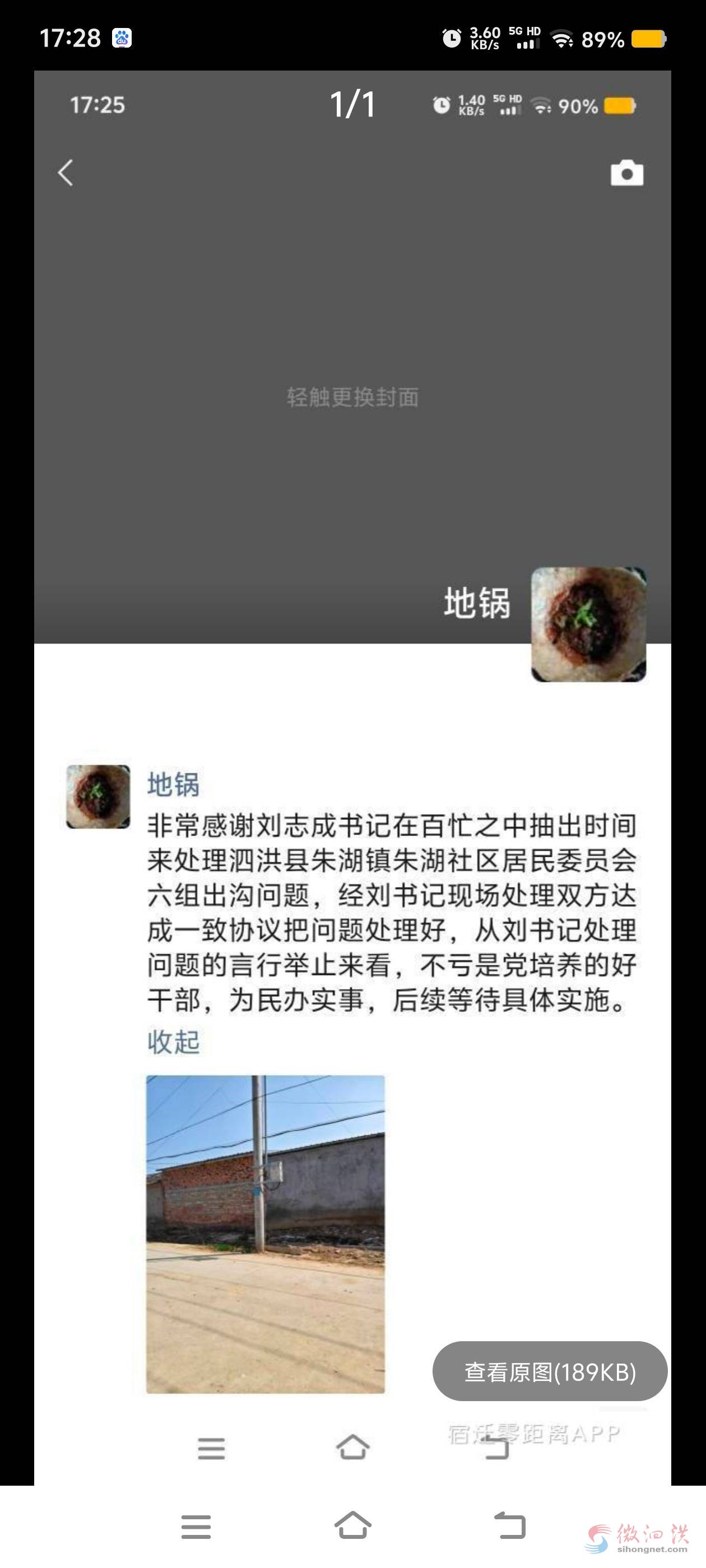
Task: Go back with the system back button
Action: pos(509,1525)
